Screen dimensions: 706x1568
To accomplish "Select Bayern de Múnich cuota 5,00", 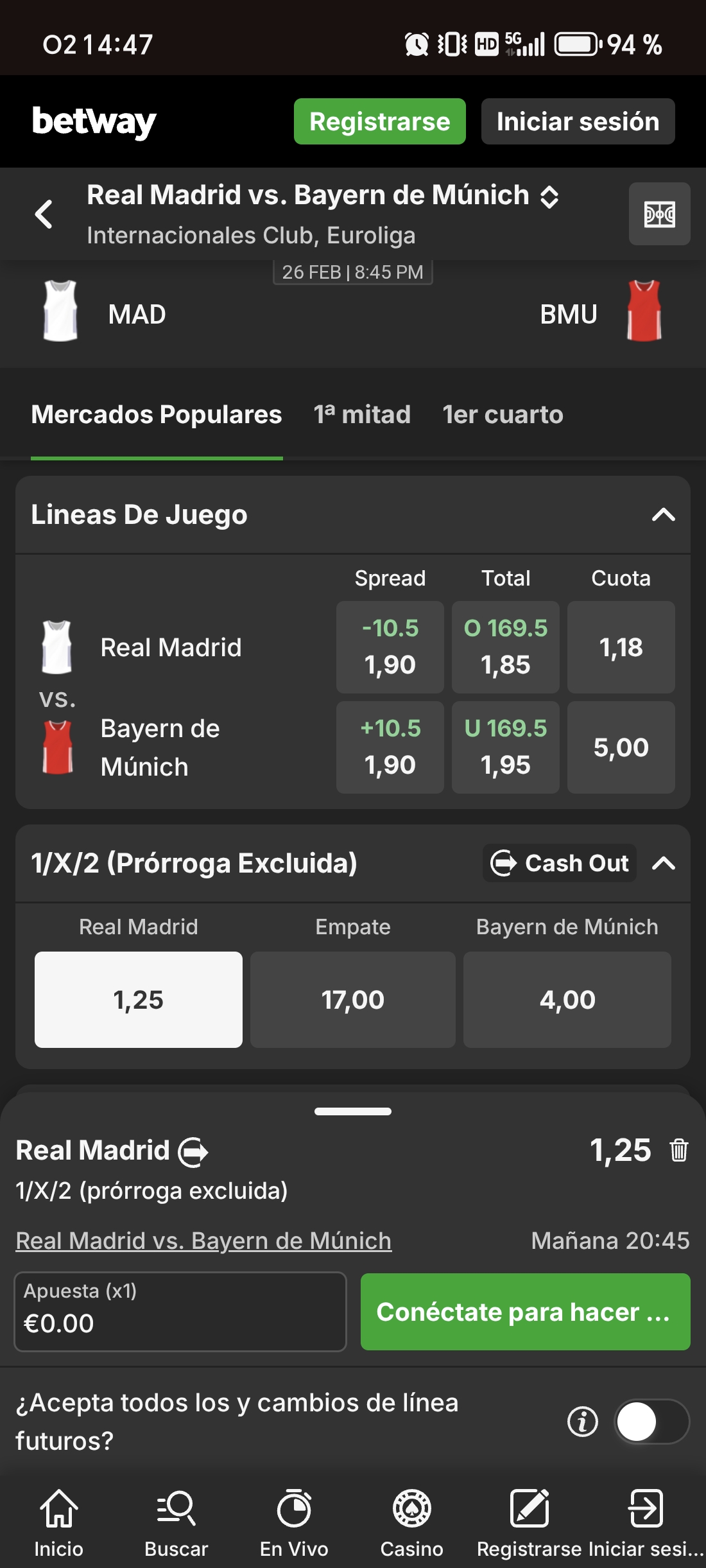I will pyautogui.click(x=621, y=747).
